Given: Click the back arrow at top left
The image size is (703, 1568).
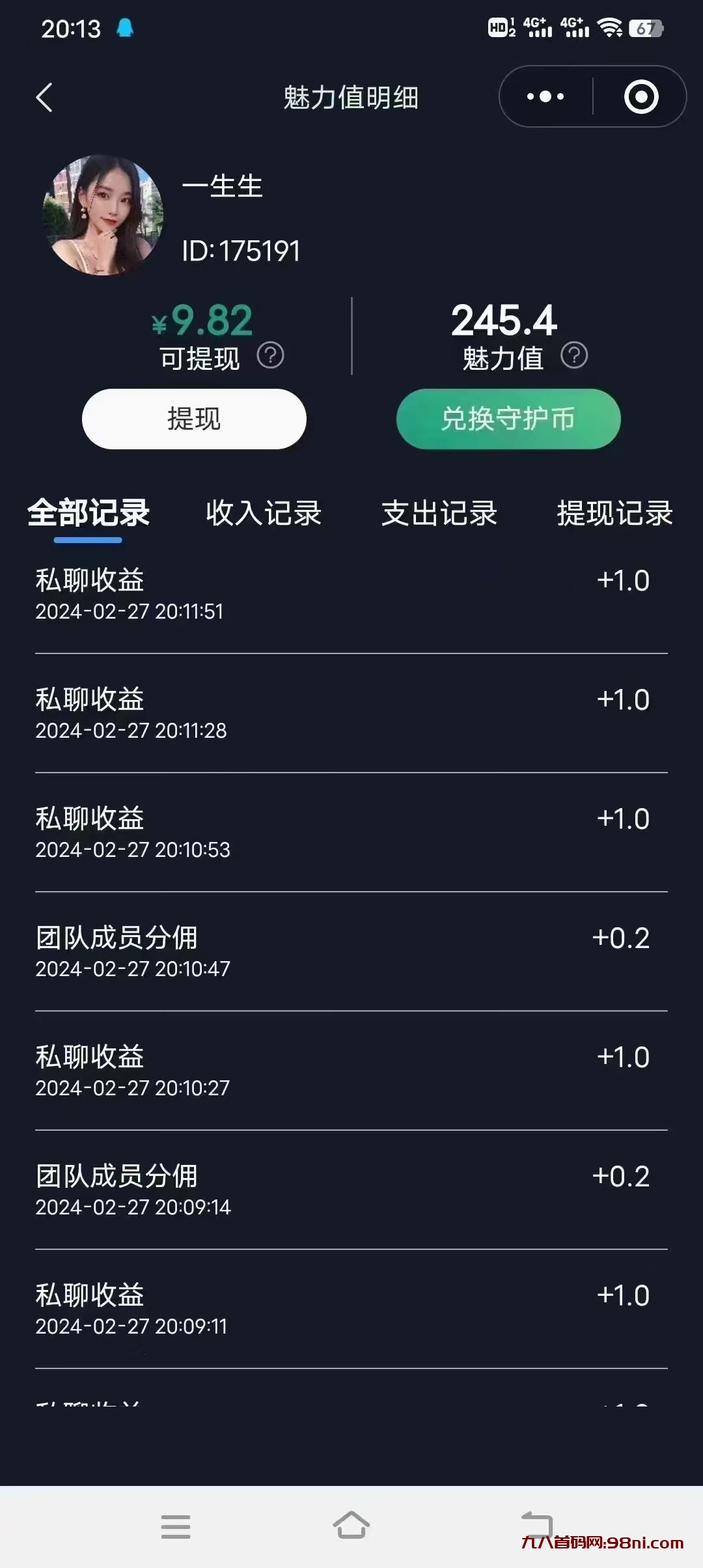Looking at the screenshot, I should (44, 96).
